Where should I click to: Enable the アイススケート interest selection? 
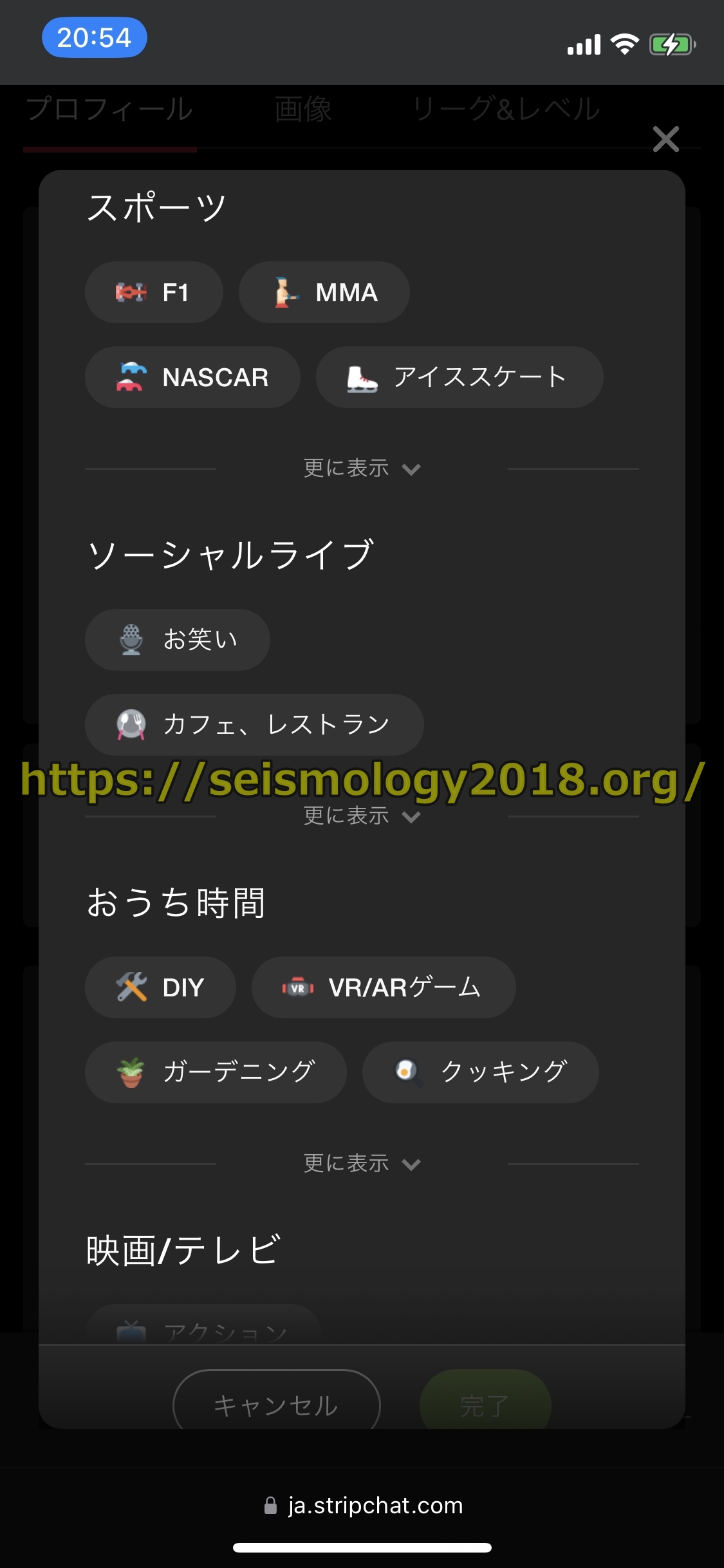pos(459,377)
